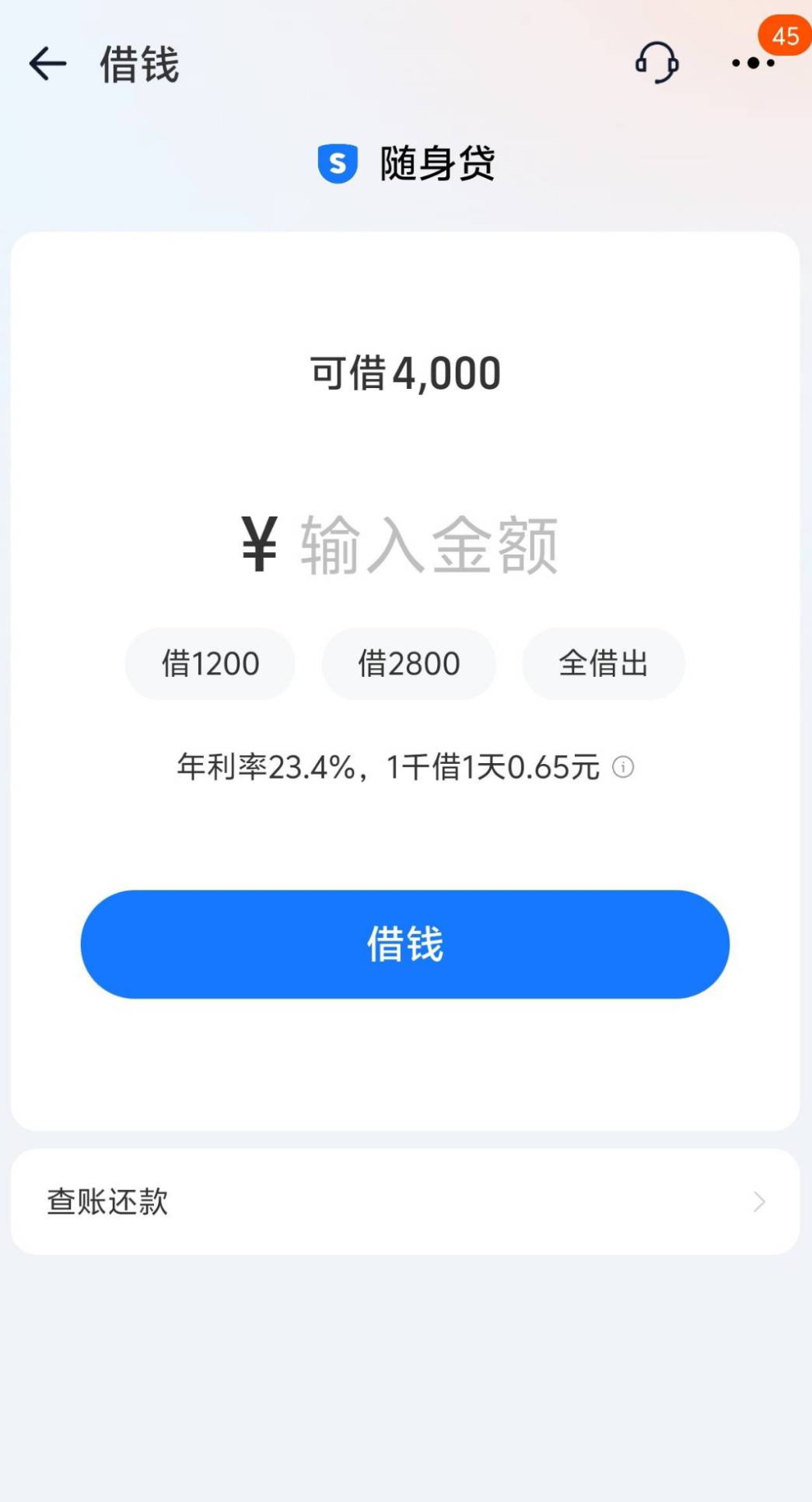Select the 借1200 quick amount chip
The width and height of the screenshot is (812, 1502).
pyautogui.click(x=210, y=663)
